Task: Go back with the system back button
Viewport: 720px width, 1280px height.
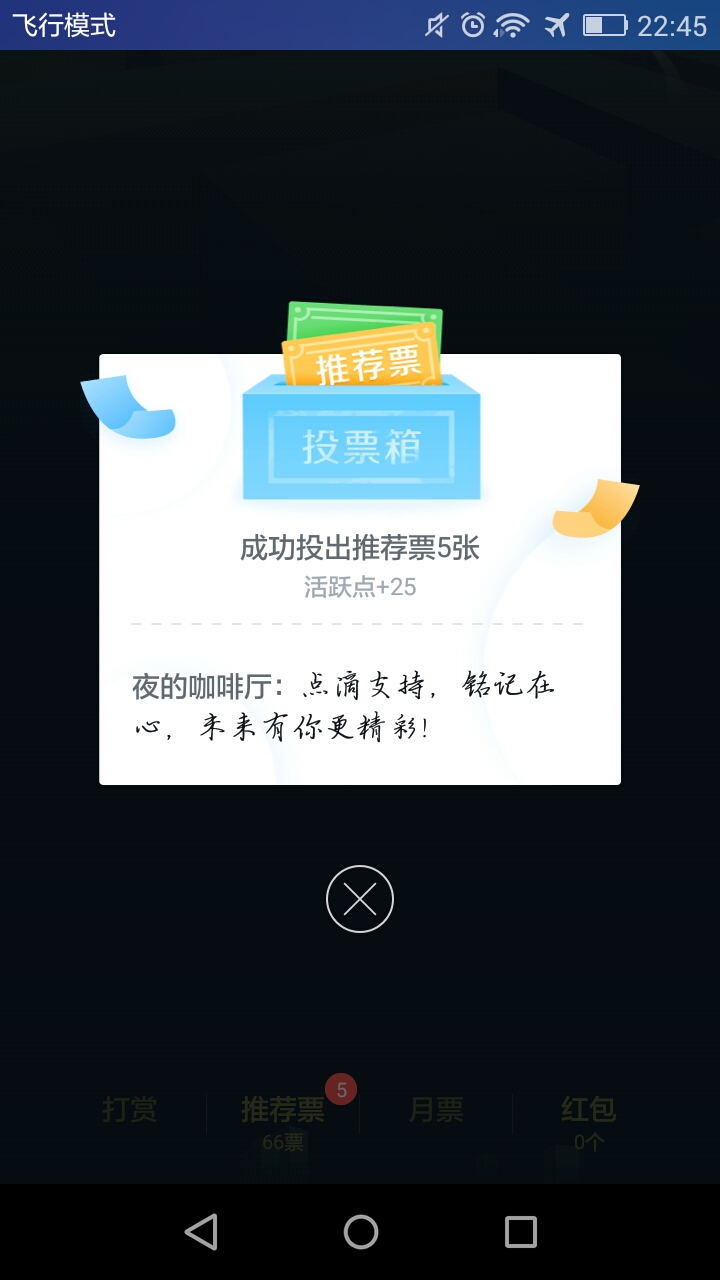Action: [x=201, y=1232]
